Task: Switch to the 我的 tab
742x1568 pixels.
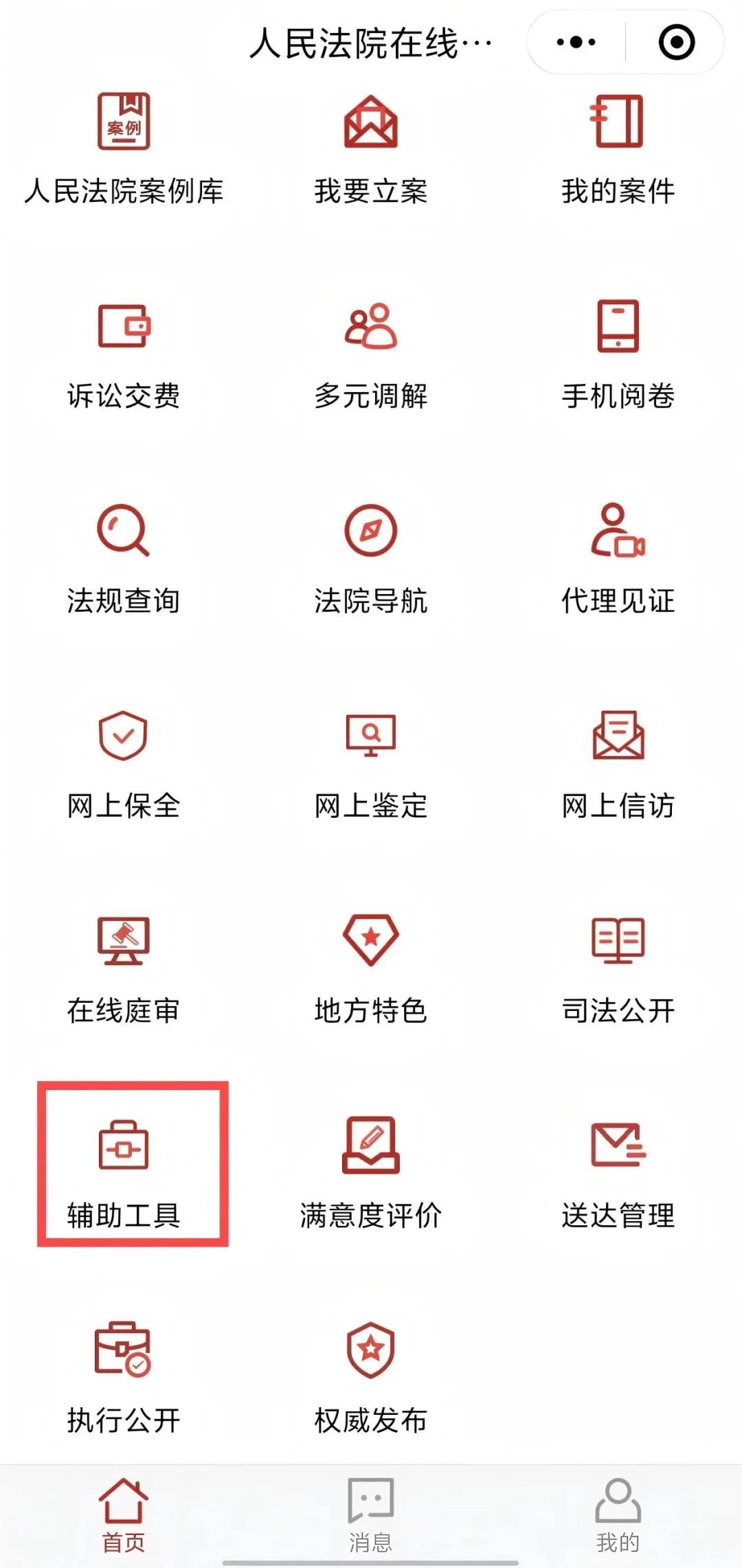Action: pos(618,1515)
